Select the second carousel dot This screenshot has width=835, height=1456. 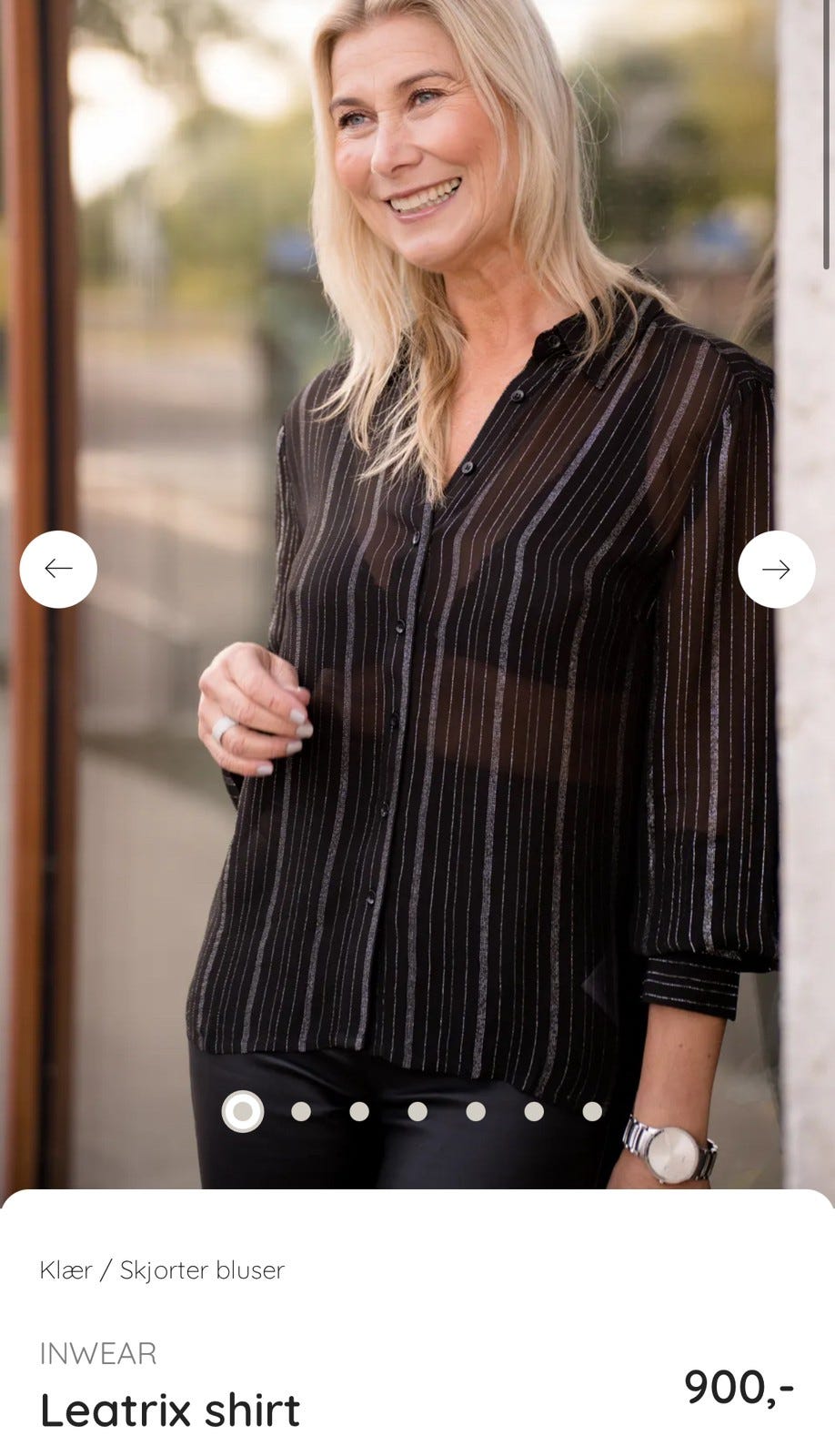(x=300, y=1111)
